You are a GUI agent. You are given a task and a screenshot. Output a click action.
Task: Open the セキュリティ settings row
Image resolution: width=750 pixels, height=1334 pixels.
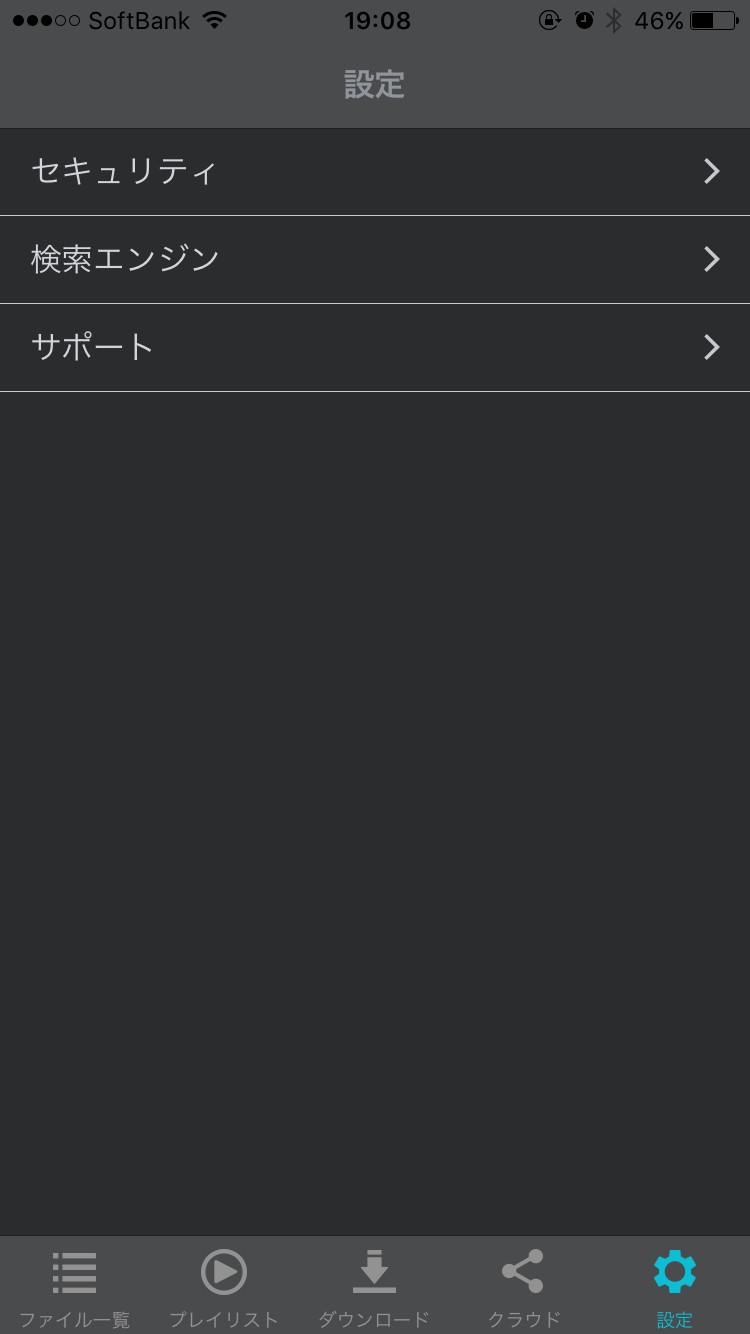375,171
